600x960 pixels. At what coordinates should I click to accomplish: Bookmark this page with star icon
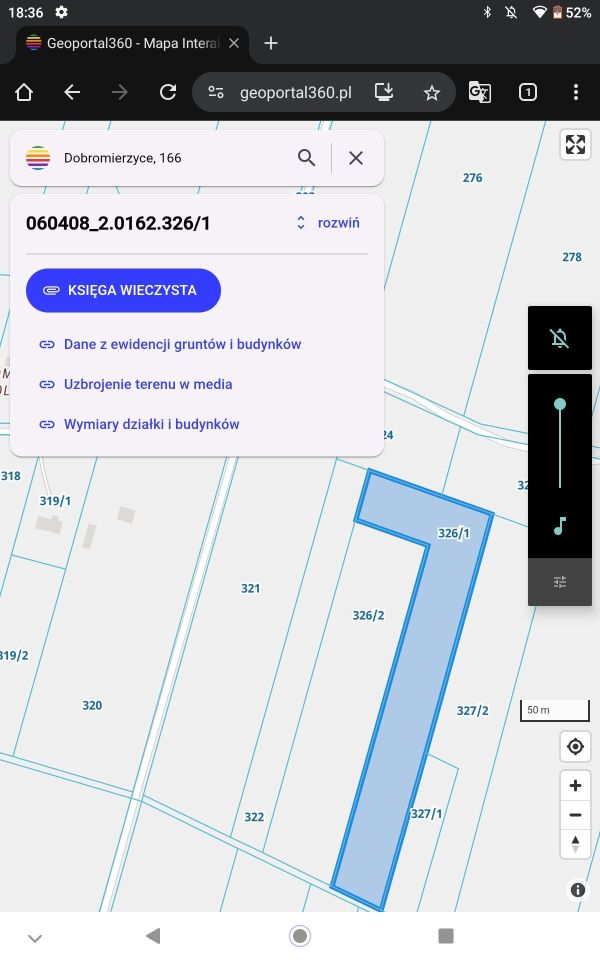[x=432, y=93]
